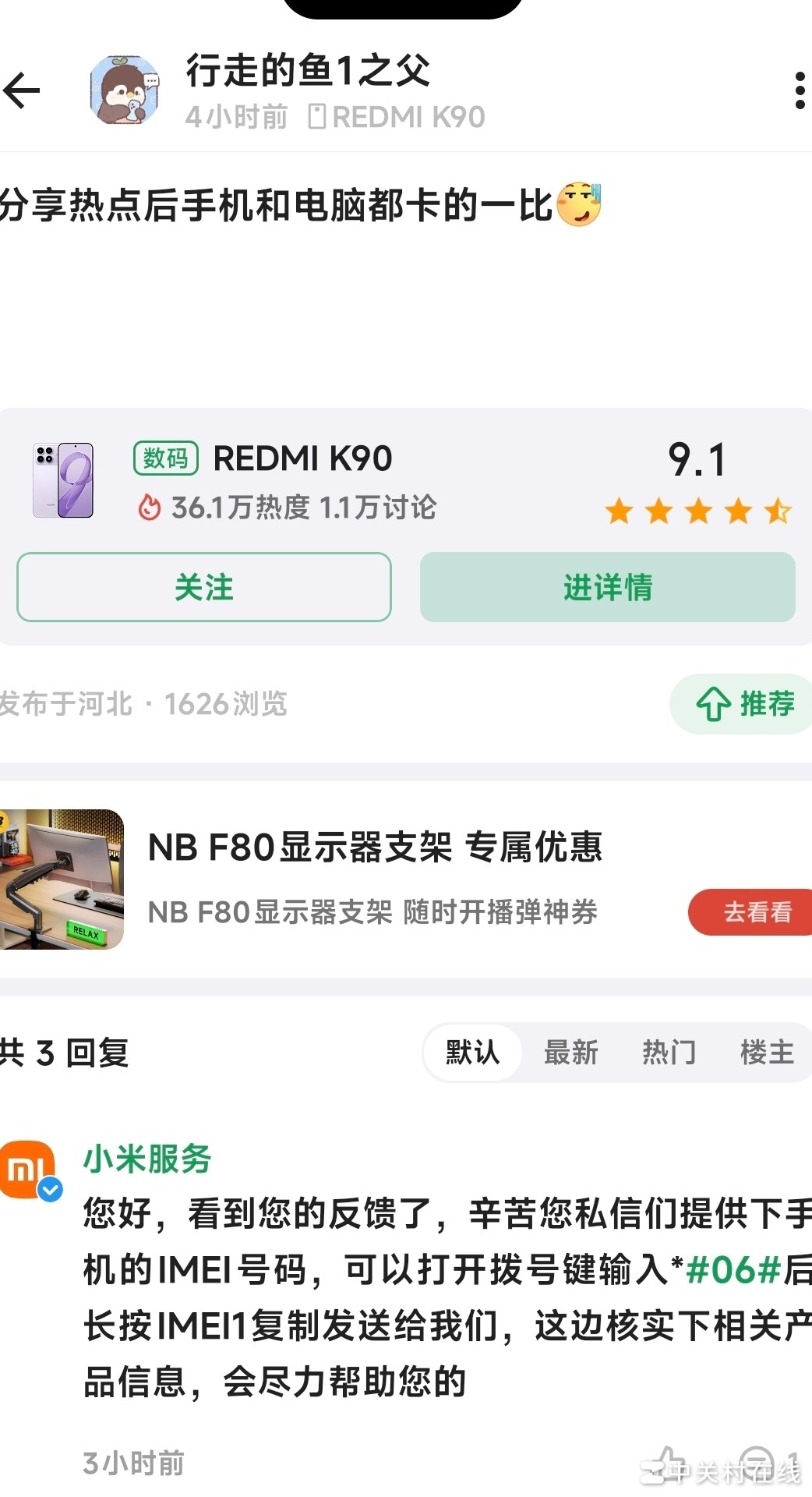
Task: Open the REDMI K90 device tag under username
Action: tap(397, 117)
